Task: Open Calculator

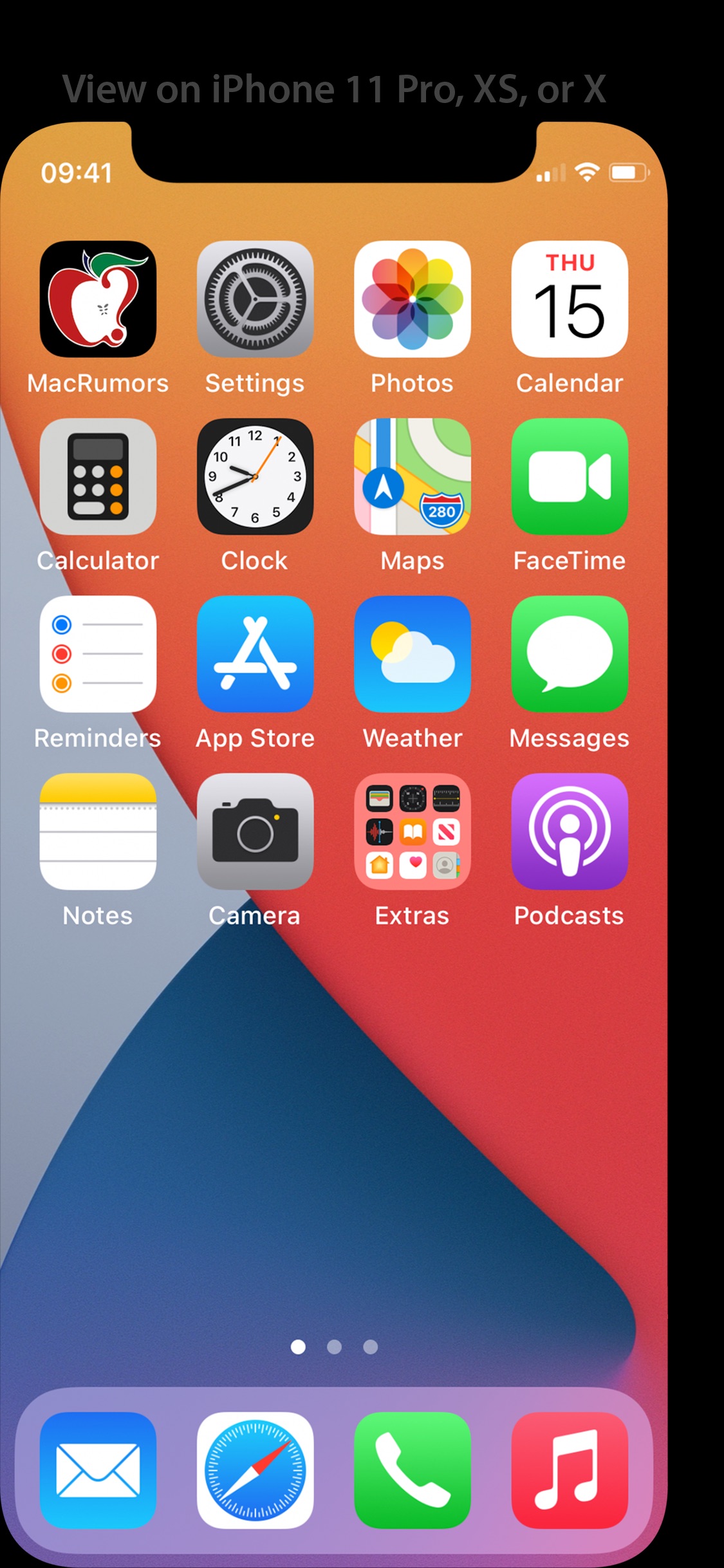Action: 98,476
